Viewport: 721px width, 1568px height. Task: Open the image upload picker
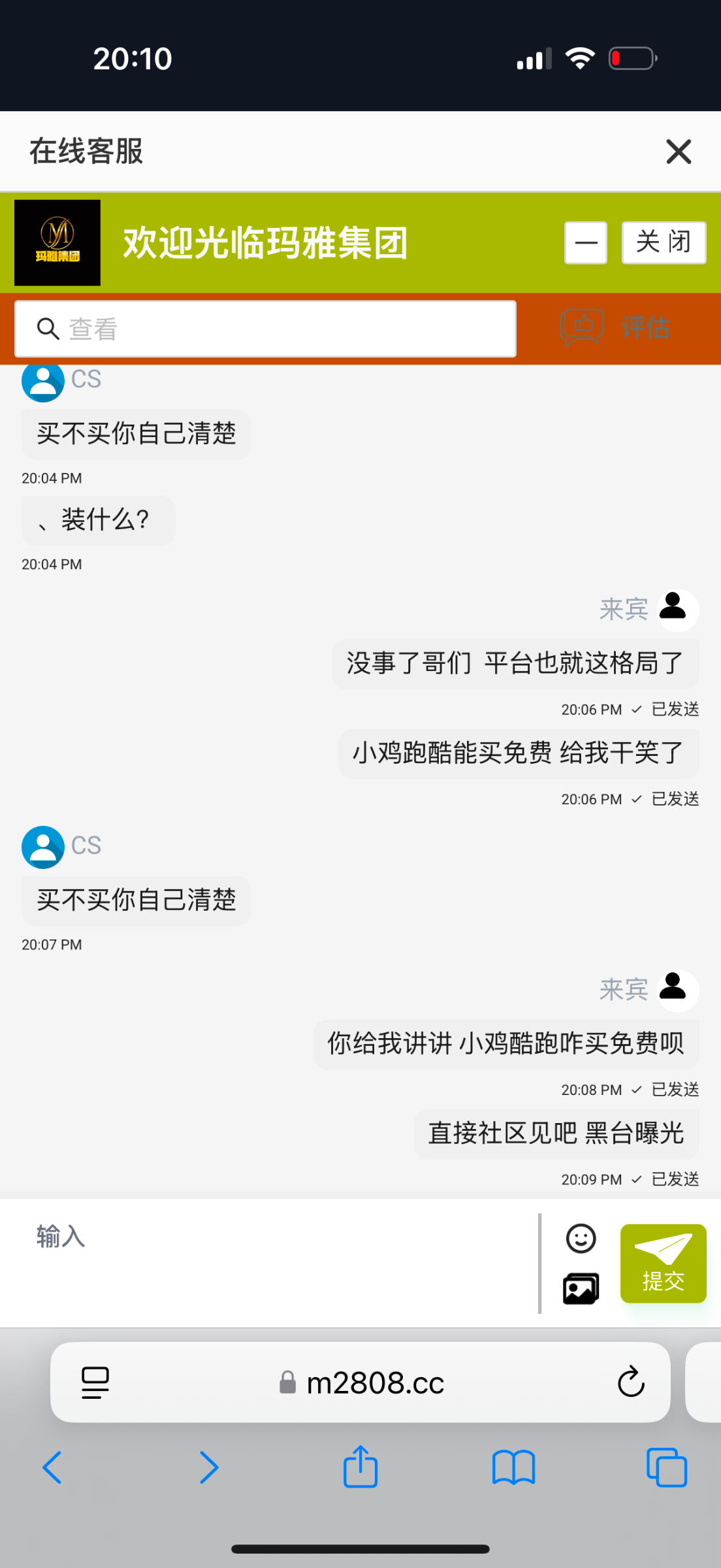pos(580,1286)
